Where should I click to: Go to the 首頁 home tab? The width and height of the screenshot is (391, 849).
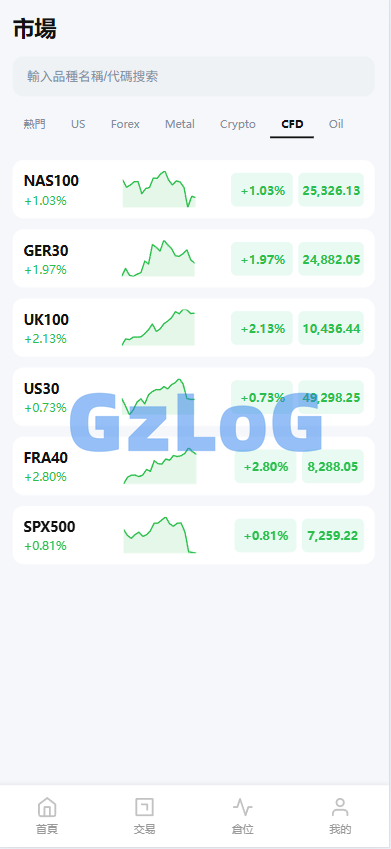(x=47, y=816)
